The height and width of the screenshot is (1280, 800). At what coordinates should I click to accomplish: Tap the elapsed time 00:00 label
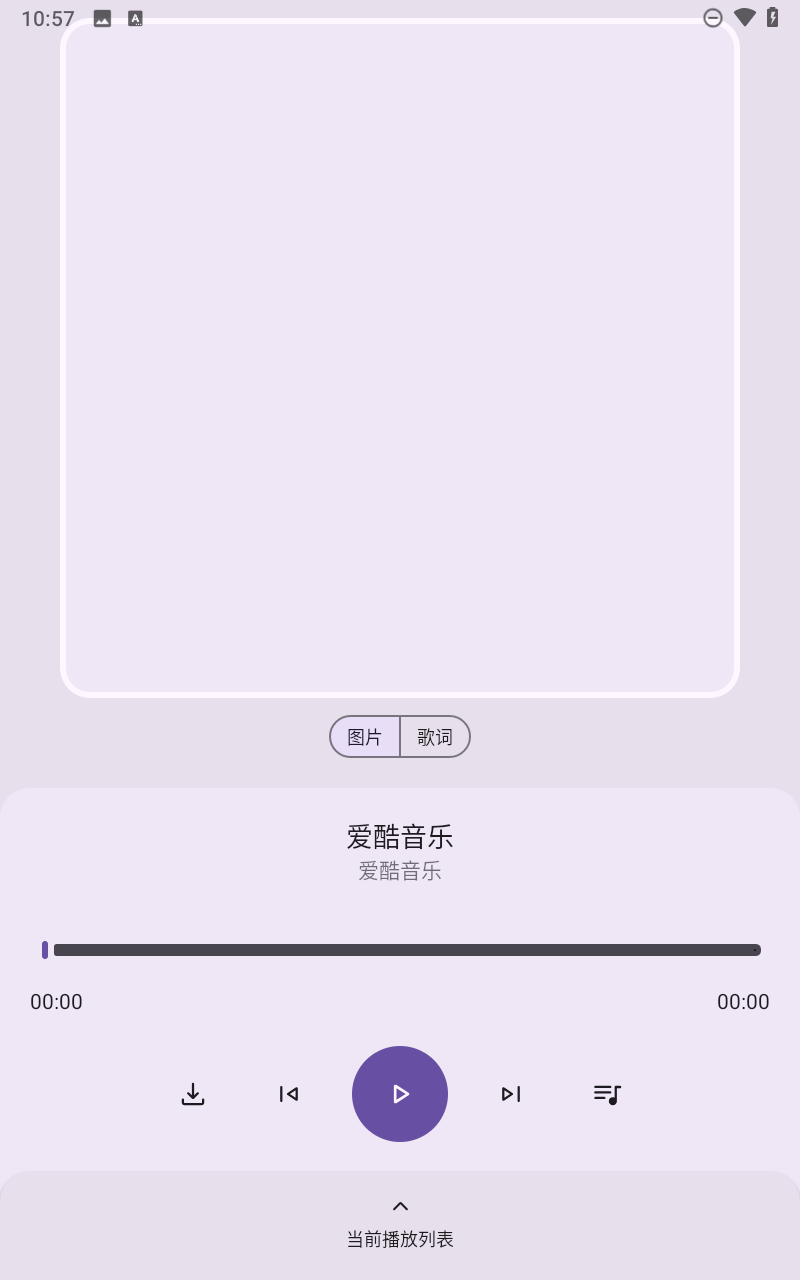click(56, 1001)
